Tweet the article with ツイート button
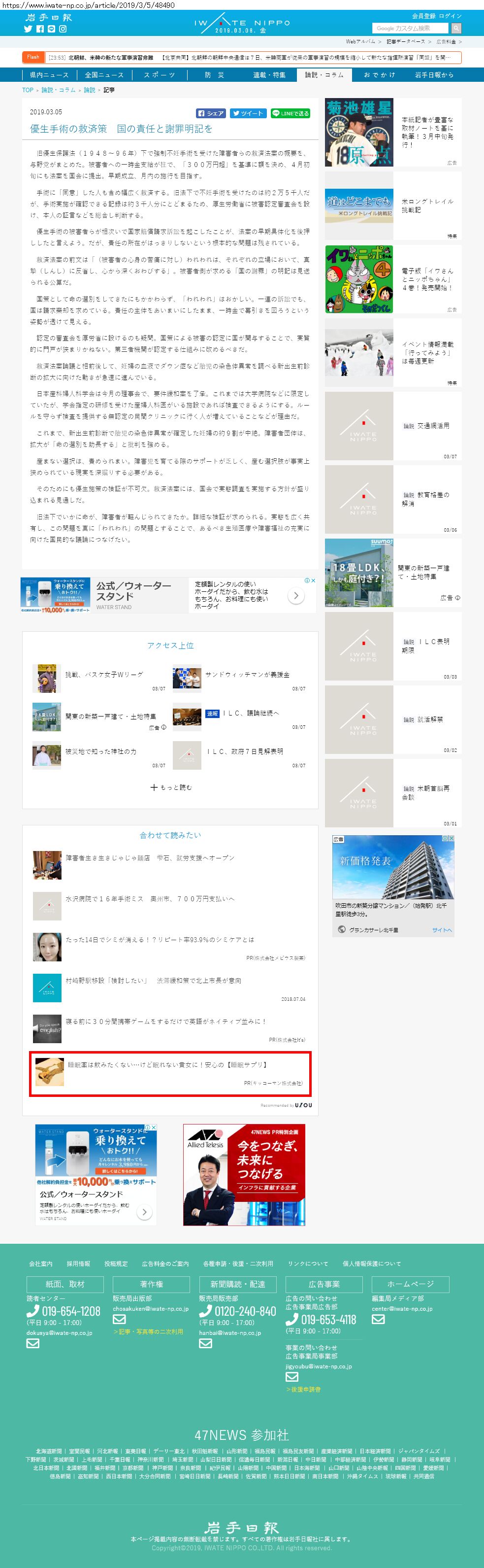 248,113
